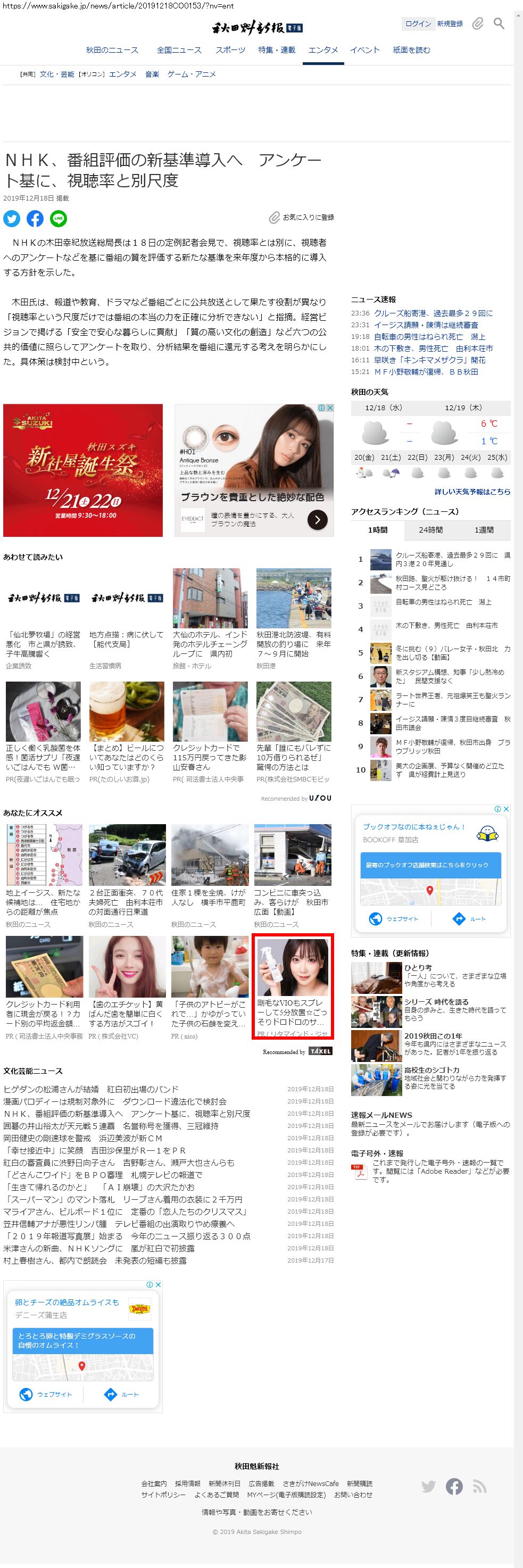Open the search magnifier icon
Viewport: 523px width, 1568px height.
(x=499, y=24)
